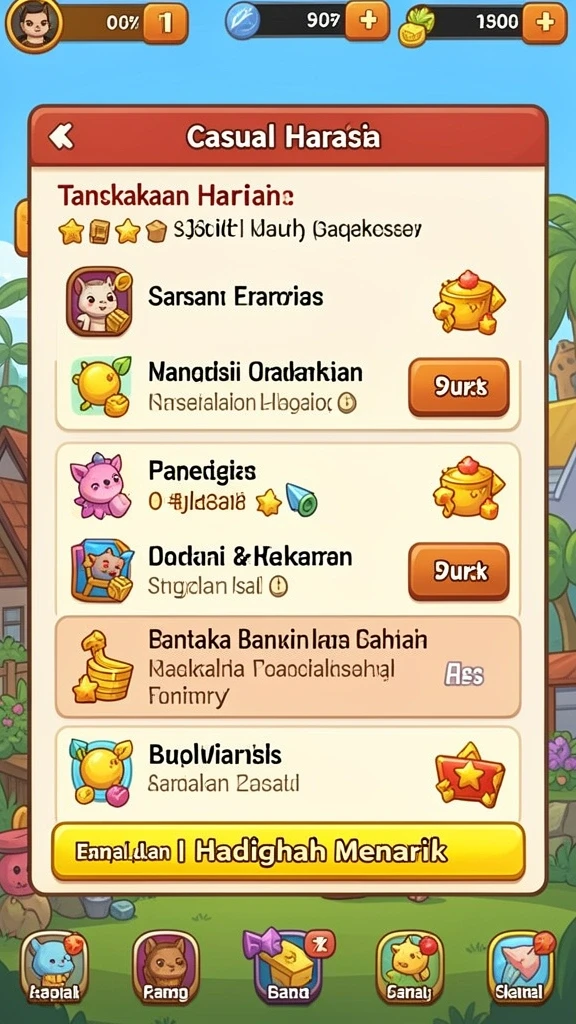Open the Panedigias task row
Screen dimensions: 576x1024
coord(287,487)
